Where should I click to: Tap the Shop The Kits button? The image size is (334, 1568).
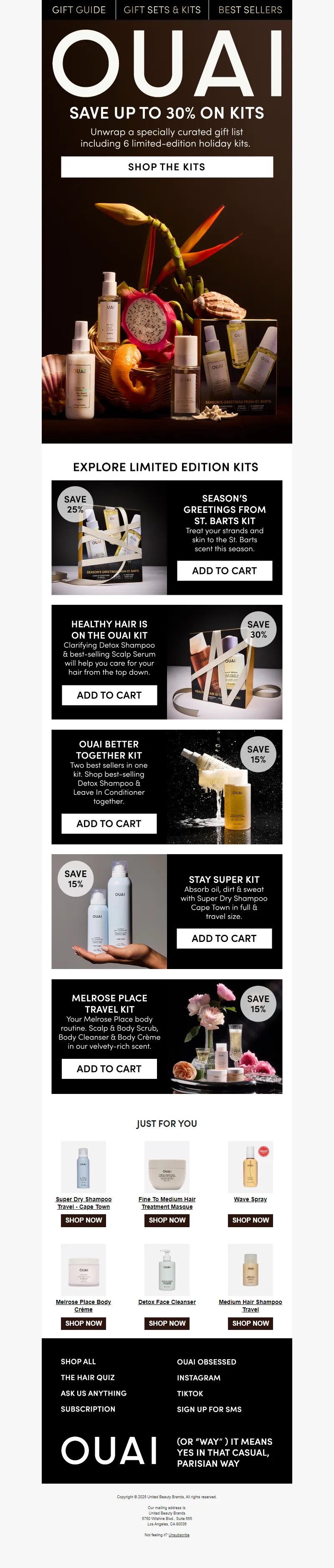[x=167, y=167]
